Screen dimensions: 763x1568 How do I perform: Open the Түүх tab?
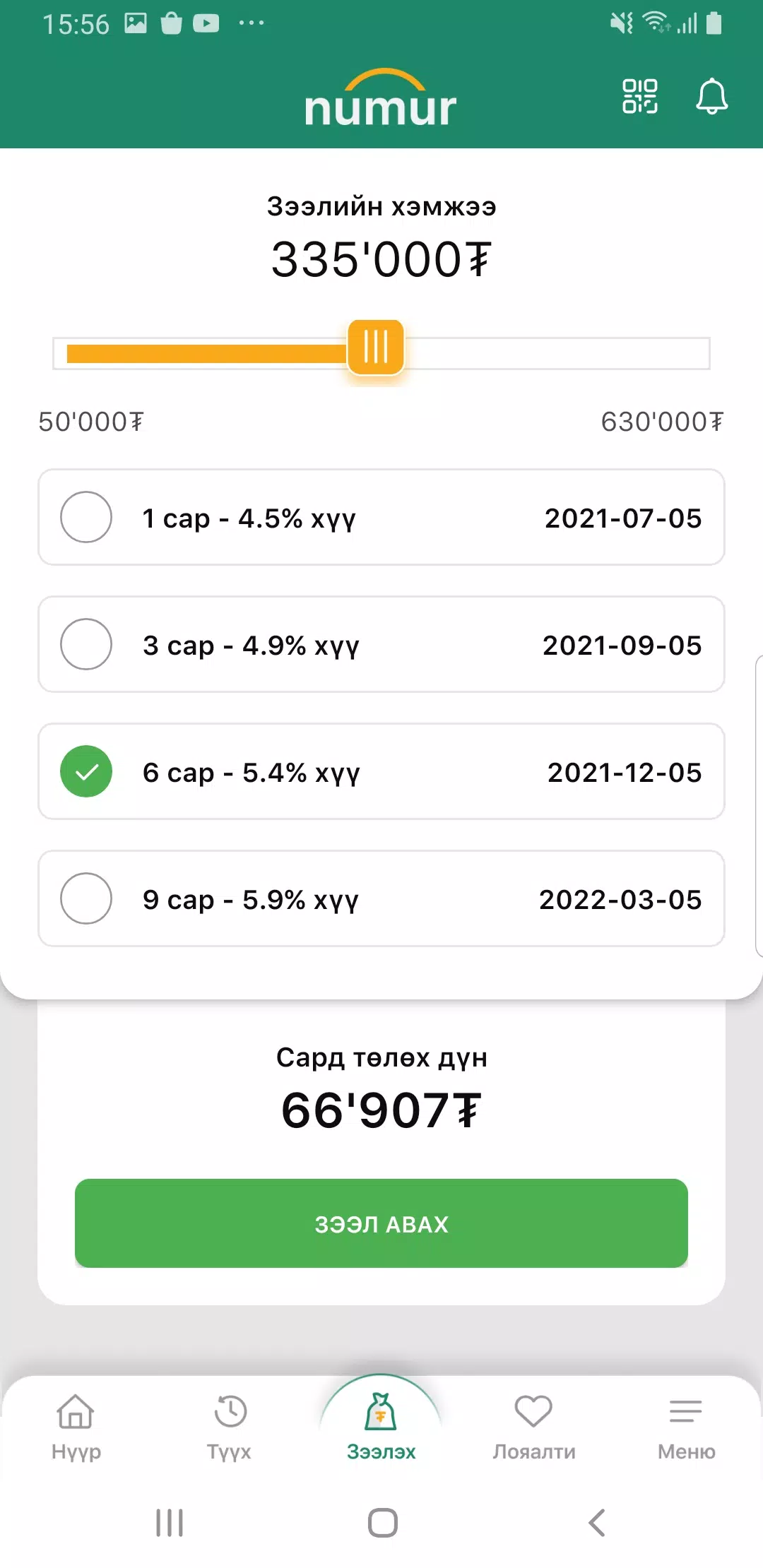229,1427
